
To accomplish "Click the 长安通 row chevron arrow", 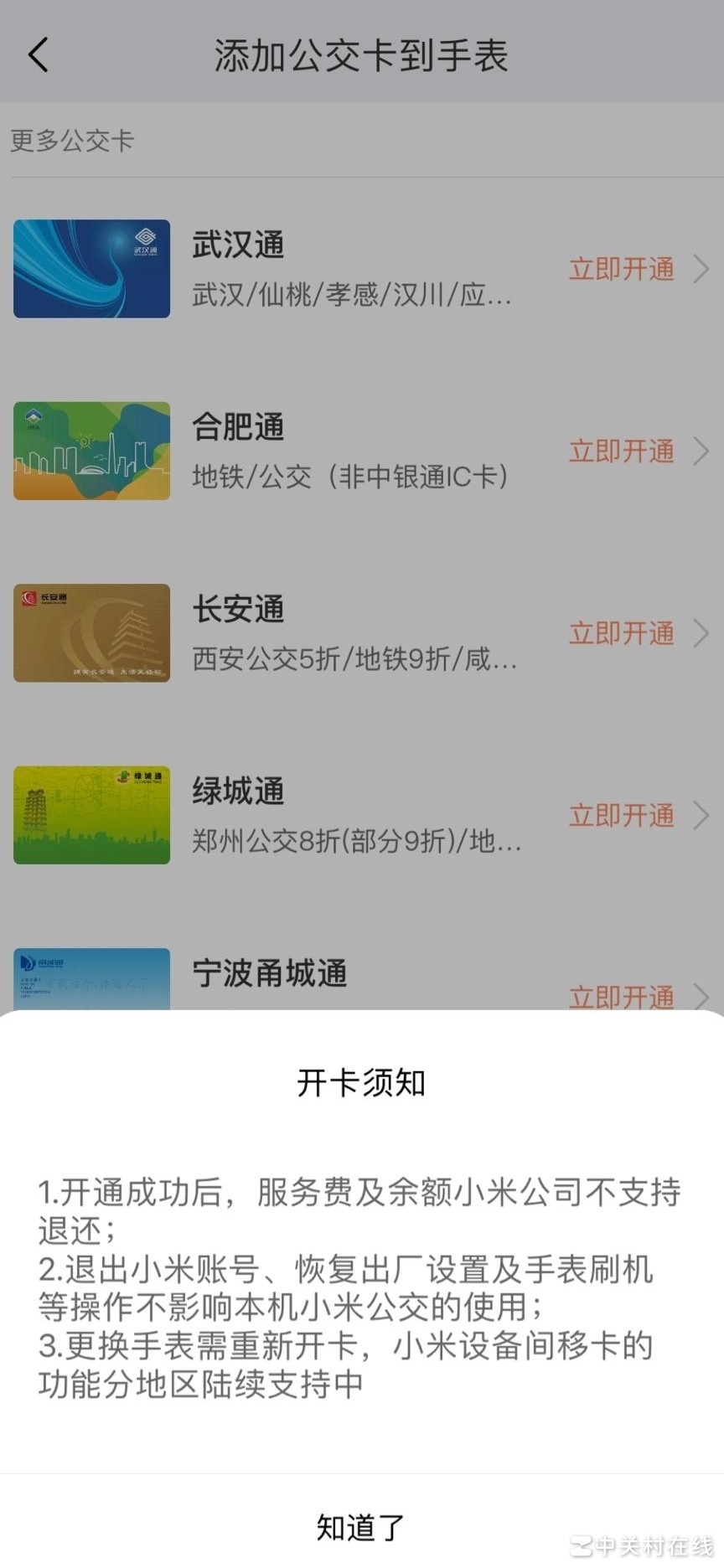I will [702, 633].
